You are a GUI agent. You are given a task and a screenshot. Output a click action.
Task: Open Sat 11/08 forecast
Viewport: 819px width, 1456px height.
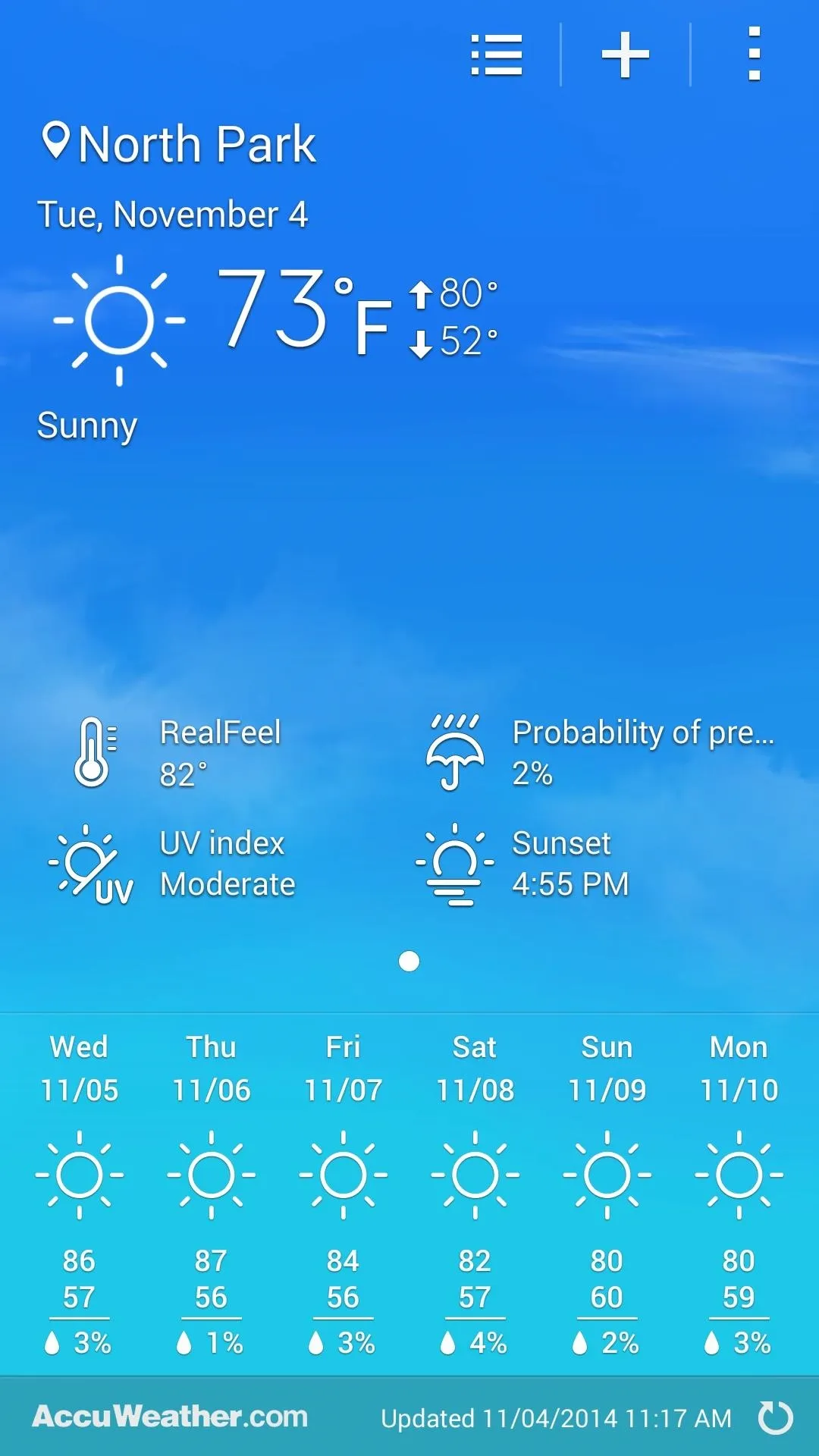coord(475,1194)
